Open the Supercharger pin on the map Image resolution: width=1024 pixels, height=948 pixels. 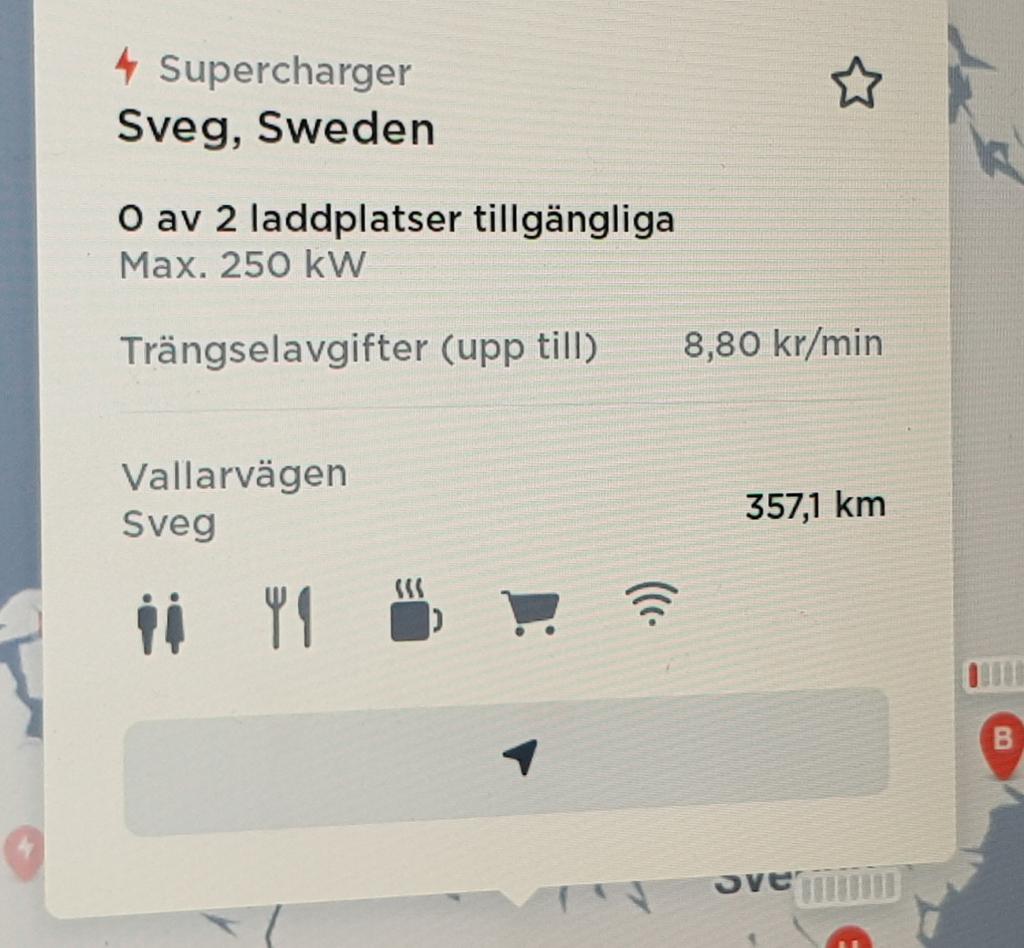[23, 850]
